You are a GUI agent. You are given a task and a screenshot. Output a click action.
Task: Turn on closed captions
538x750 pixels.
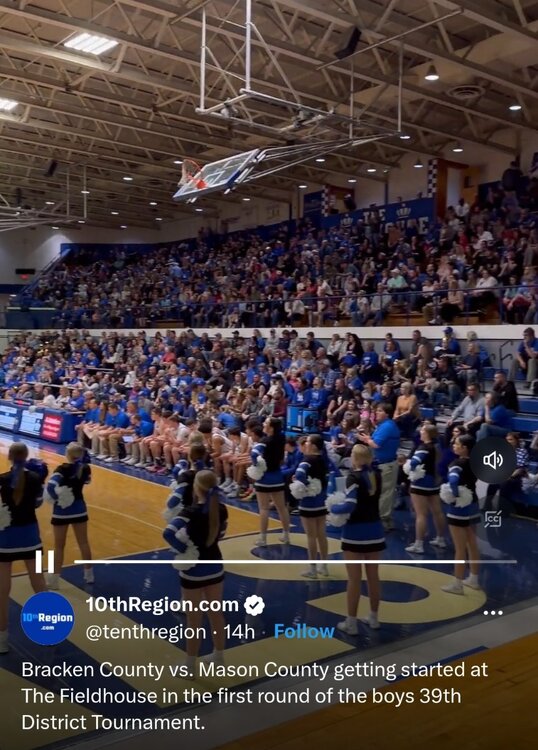click(493, 519)
